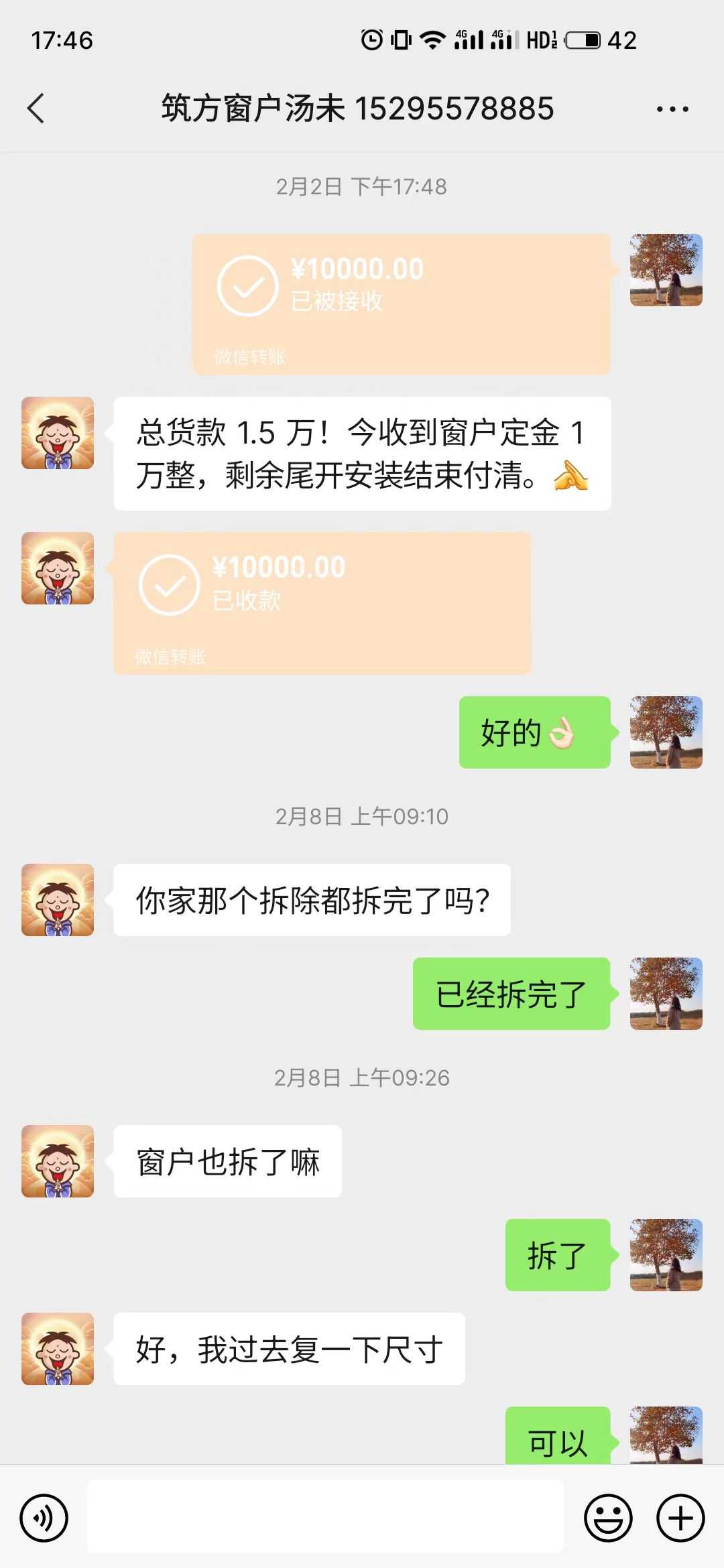724x1568 pixels.
Task: Open the plus attachment menu
Action: click(680, 1518)
